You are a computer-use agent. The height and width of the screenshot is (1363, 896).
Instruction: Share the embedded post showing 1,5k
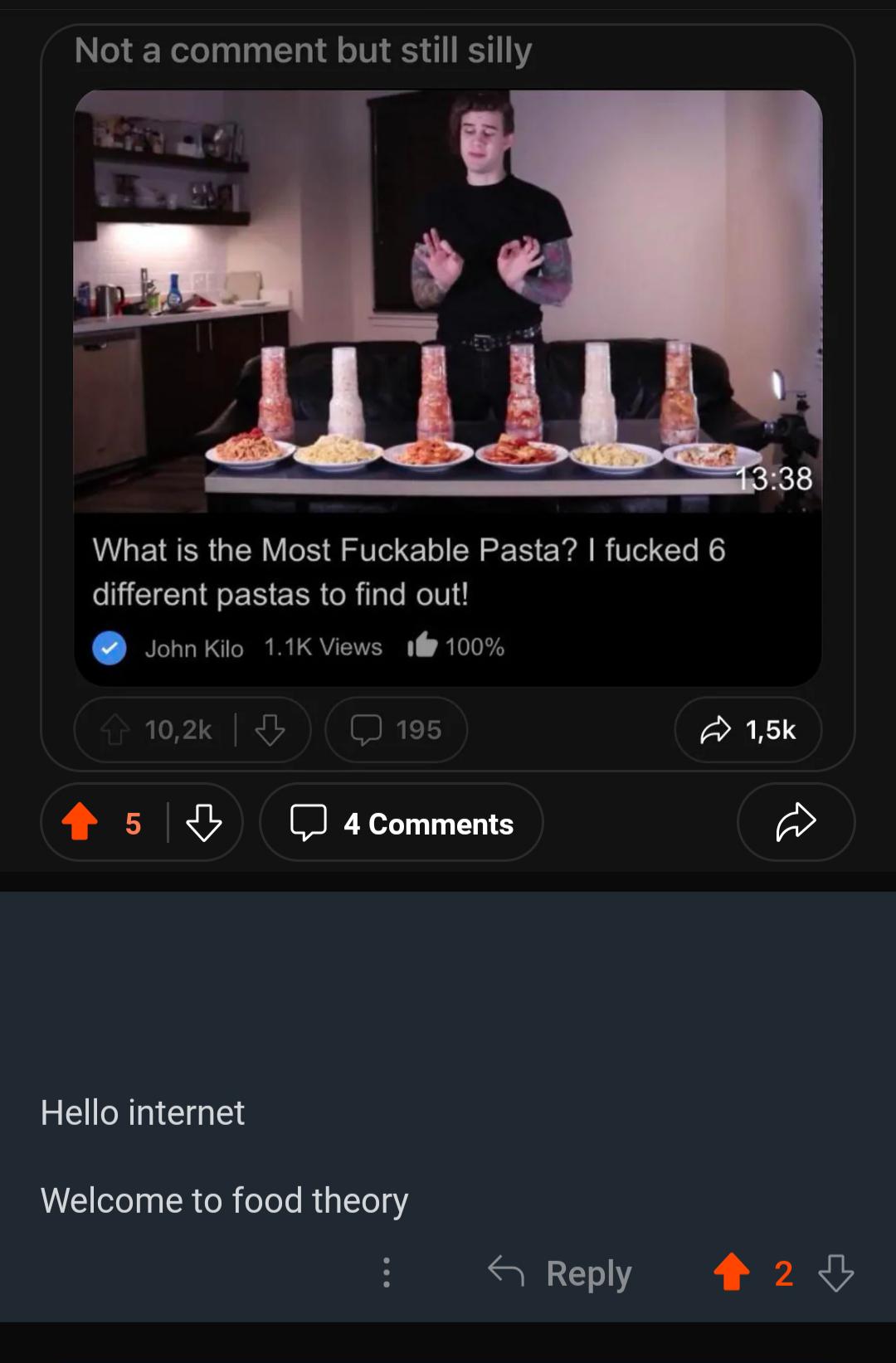click(747, 729)
